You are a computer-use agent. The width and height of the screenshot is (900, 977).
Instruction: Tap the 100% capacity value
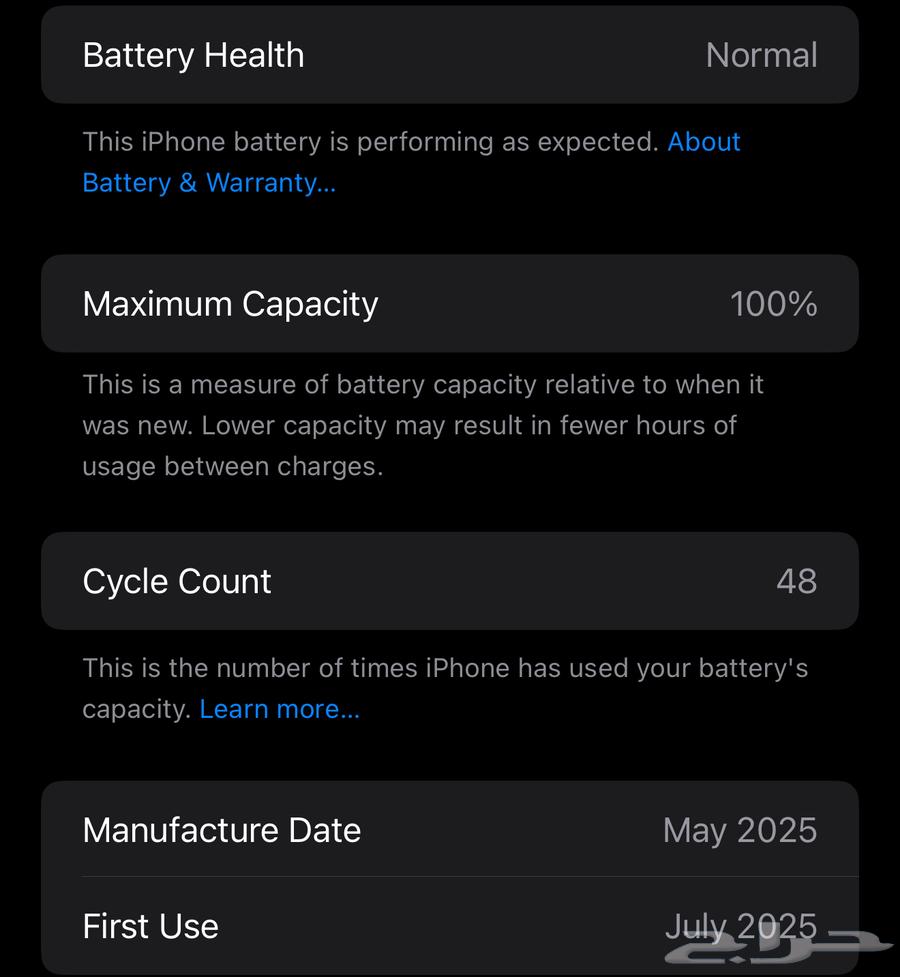[774, 303]
